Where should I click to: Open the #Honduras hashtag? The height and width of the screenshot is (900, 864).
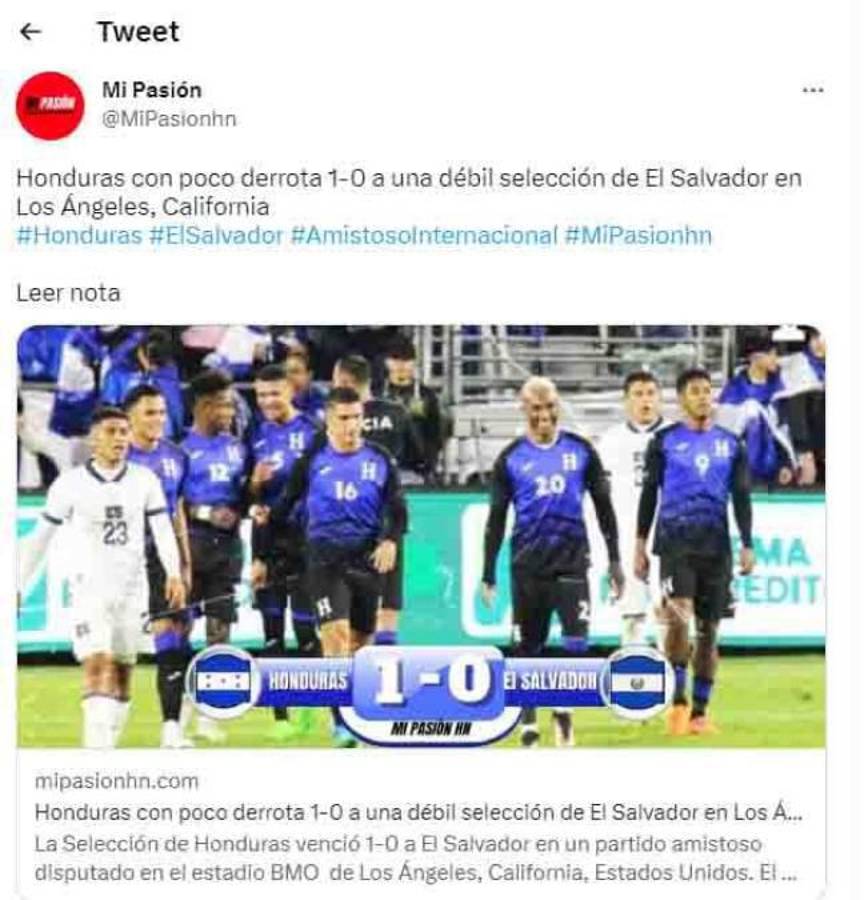pos(79,236)
